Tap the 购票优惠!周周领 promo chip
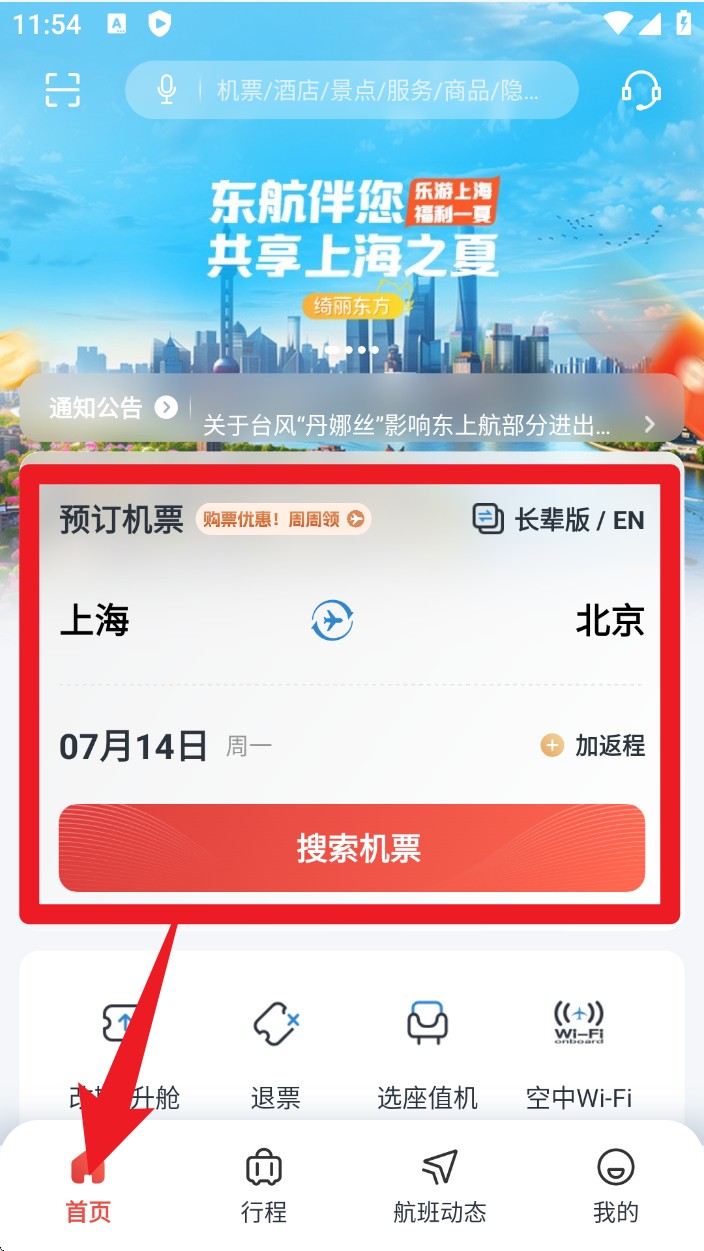 pyautogui.click(x=283, y=519)
